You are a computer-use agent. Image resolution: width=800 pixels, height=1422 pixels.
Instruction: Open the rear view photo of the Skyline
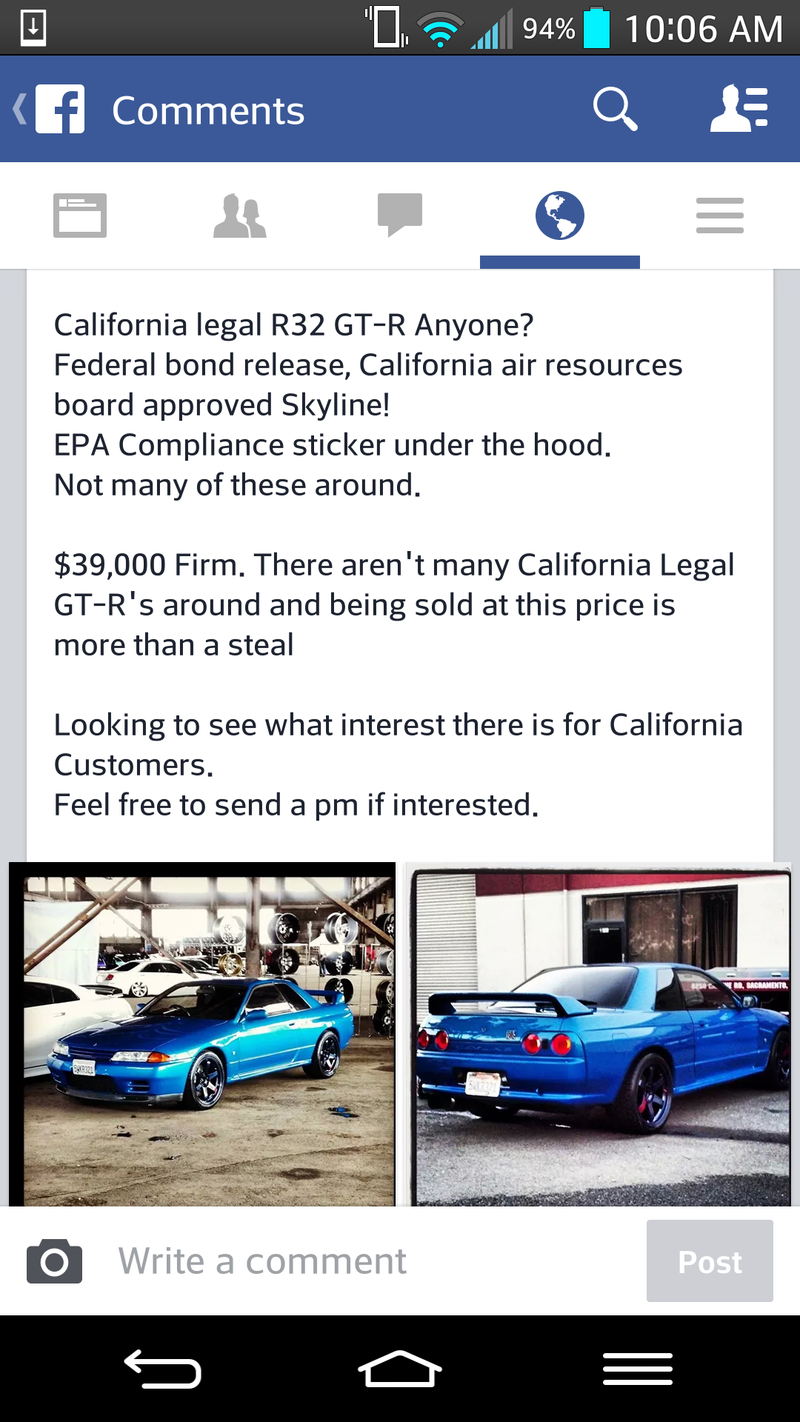598,1034
